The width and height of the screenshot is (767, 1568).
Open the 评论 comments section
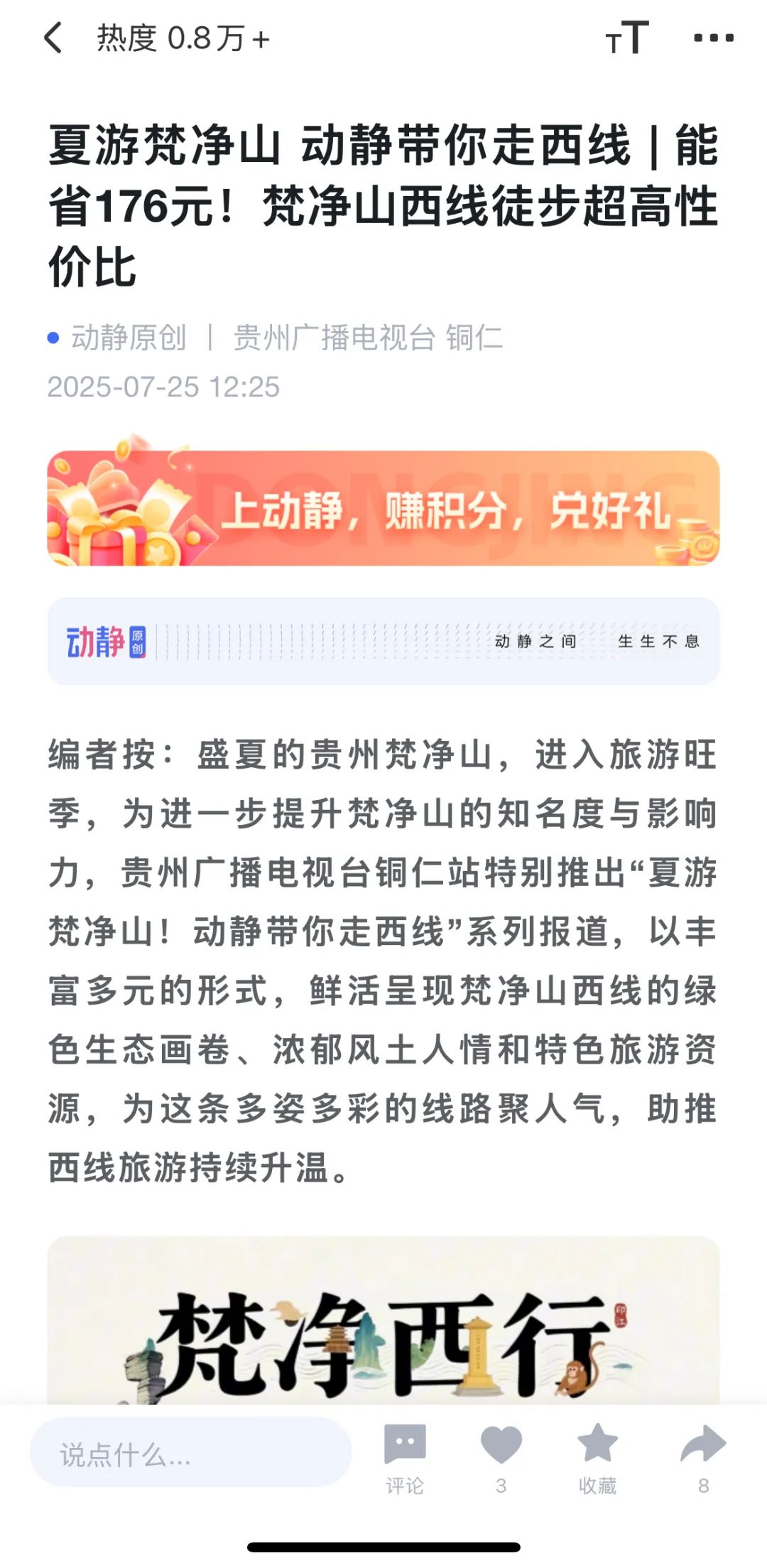click(x=405, y=1456)
